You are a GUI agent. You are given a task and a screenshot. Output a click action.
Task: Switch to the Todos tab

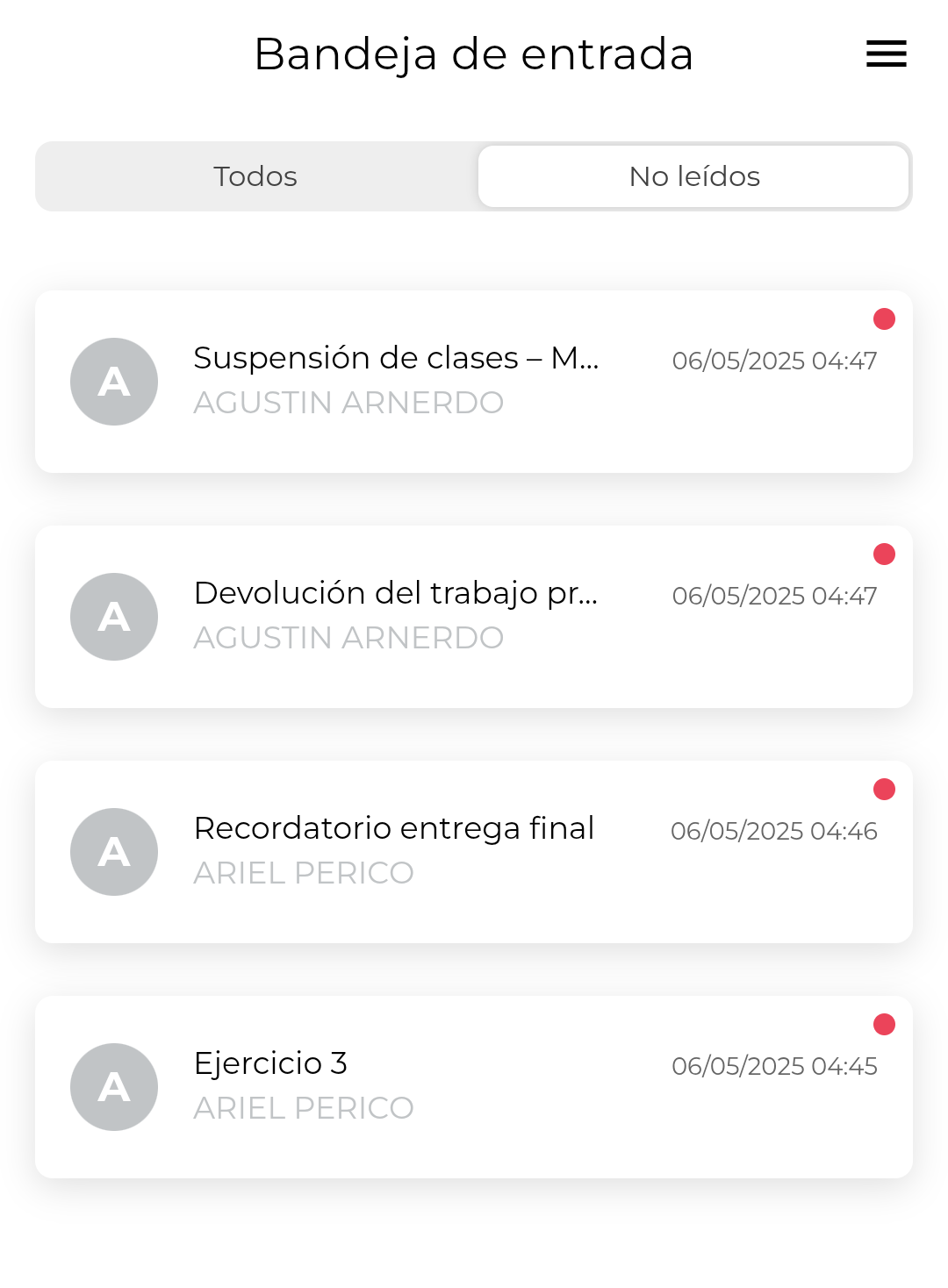pyautogui.click(x=255, y=176)
